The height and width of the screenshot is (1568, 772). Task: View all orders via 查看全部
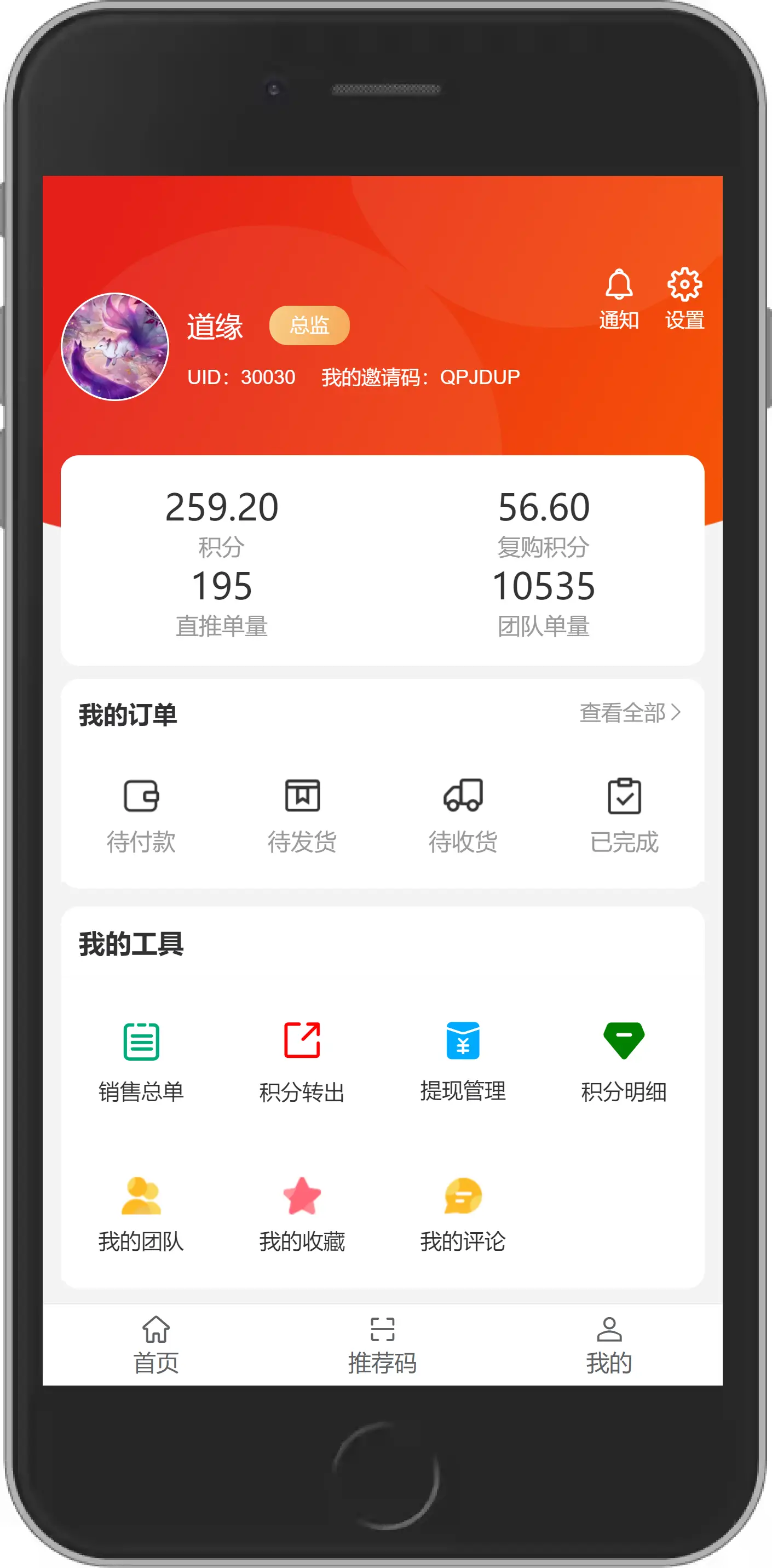click(630, 712)
